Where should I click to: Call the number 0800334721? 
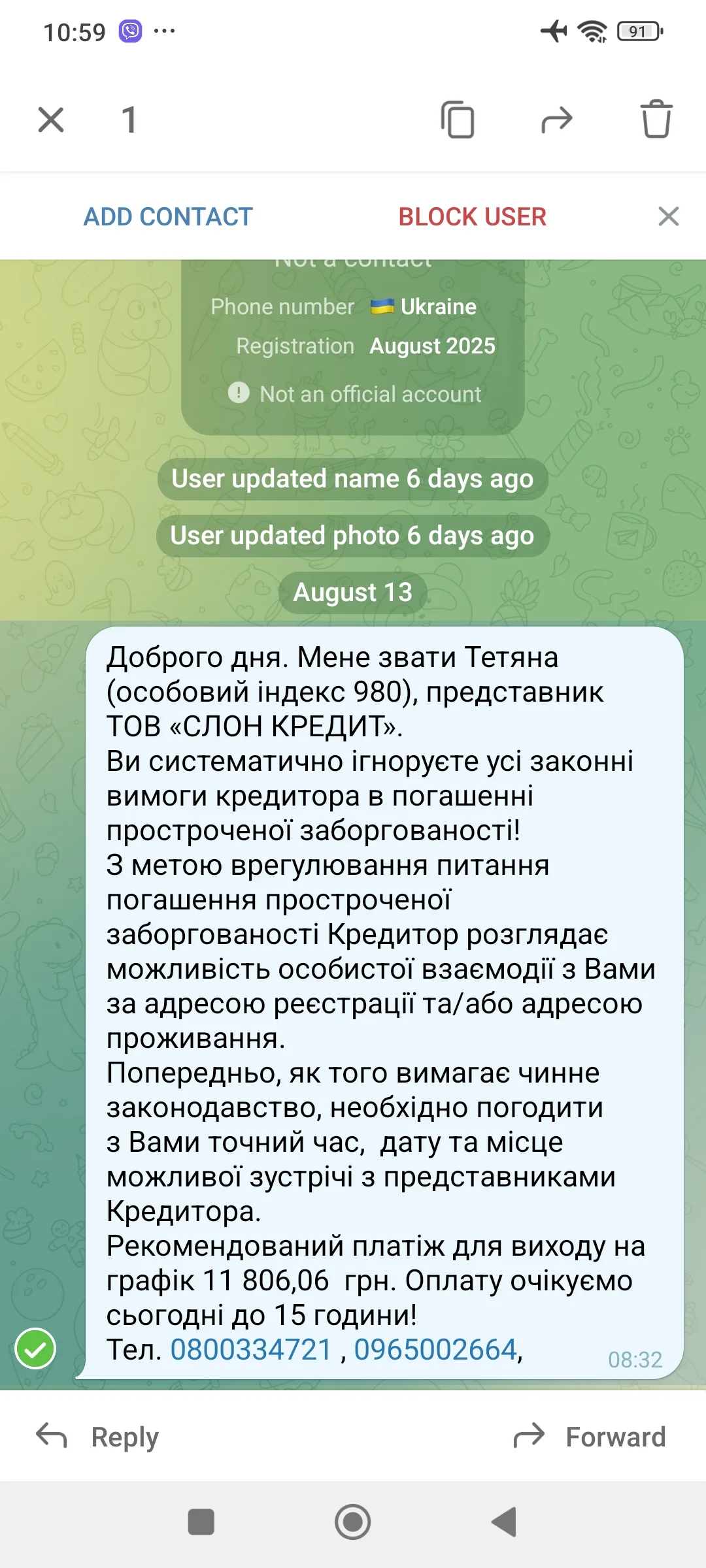(252, 1350)
